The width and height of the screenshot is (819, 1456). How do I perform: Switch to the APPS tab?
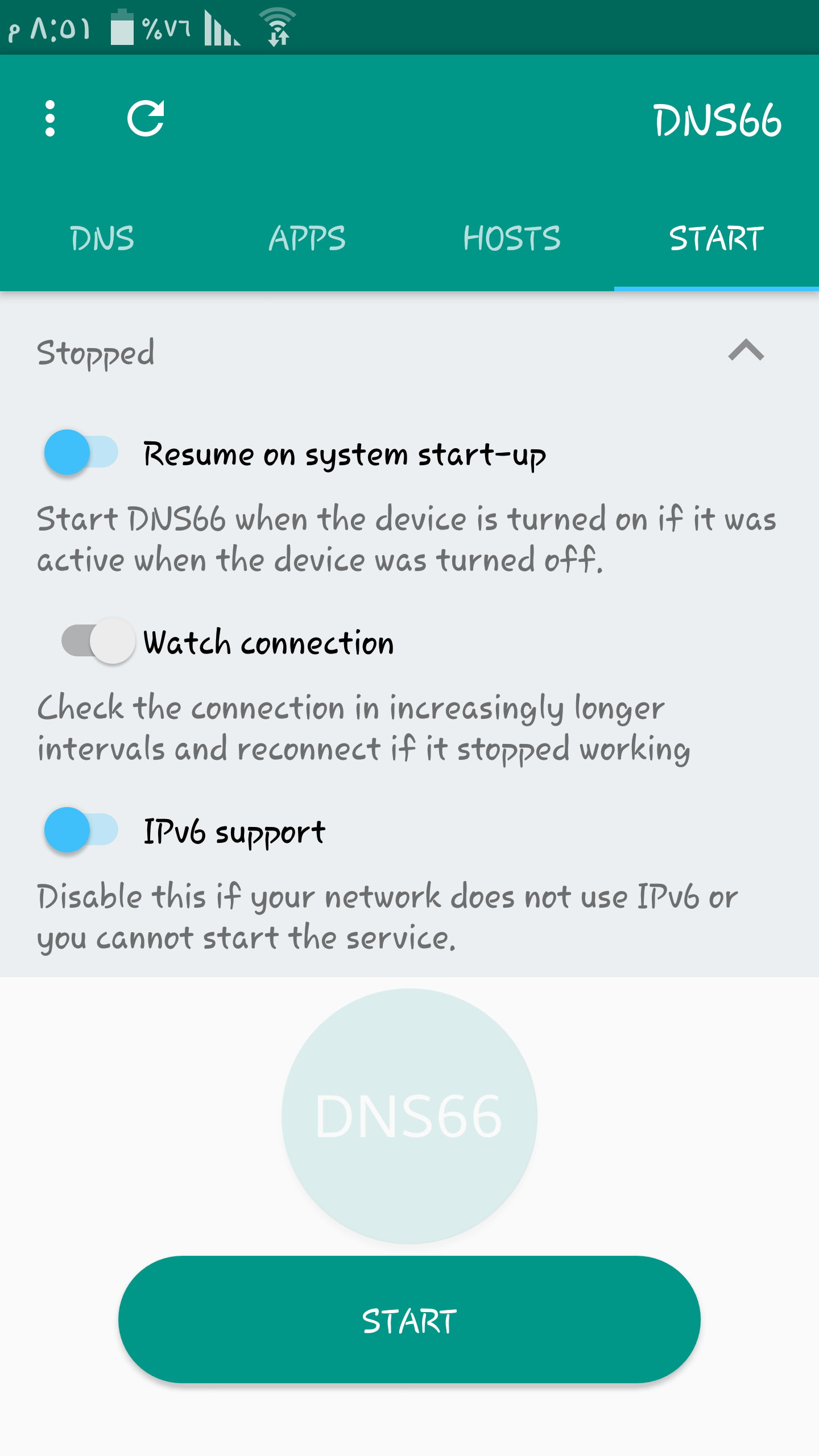(x=307, y=238)
